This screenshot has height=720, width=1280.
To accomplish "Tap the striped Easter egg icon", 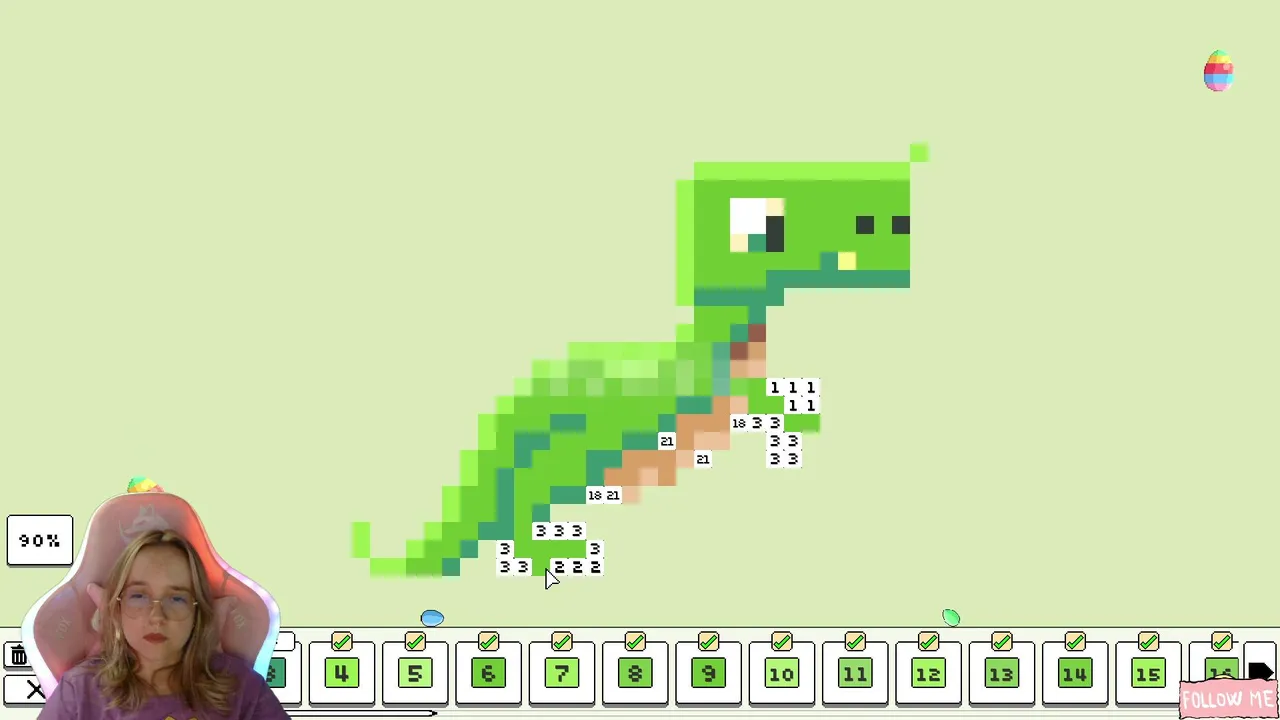I will tap(1218, 72).
